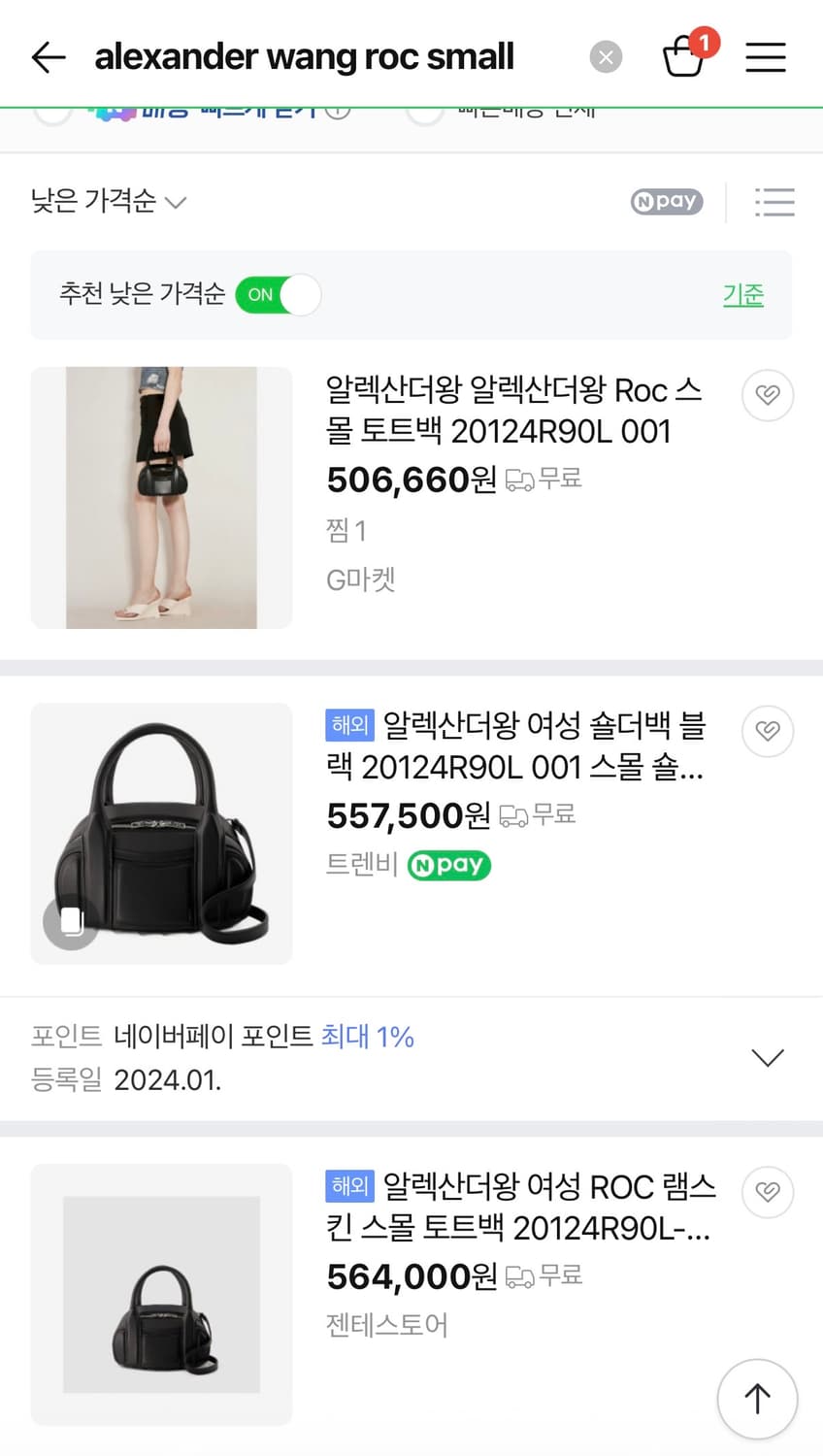Clear the search query text
Screen dimensions: 823x1456
(x=606, y=56)
